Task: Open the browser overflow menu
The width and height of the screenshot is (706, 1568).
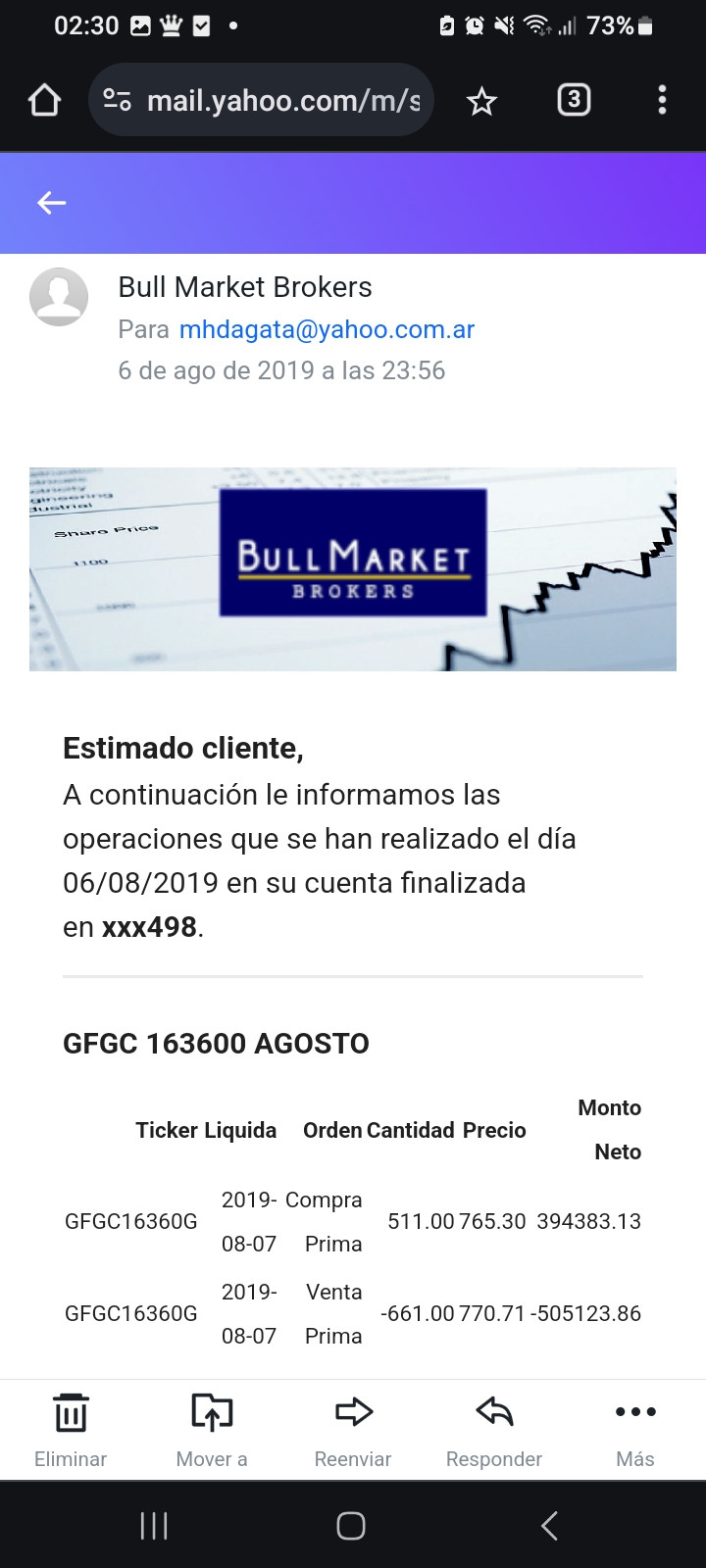Action: click(662, 100)
